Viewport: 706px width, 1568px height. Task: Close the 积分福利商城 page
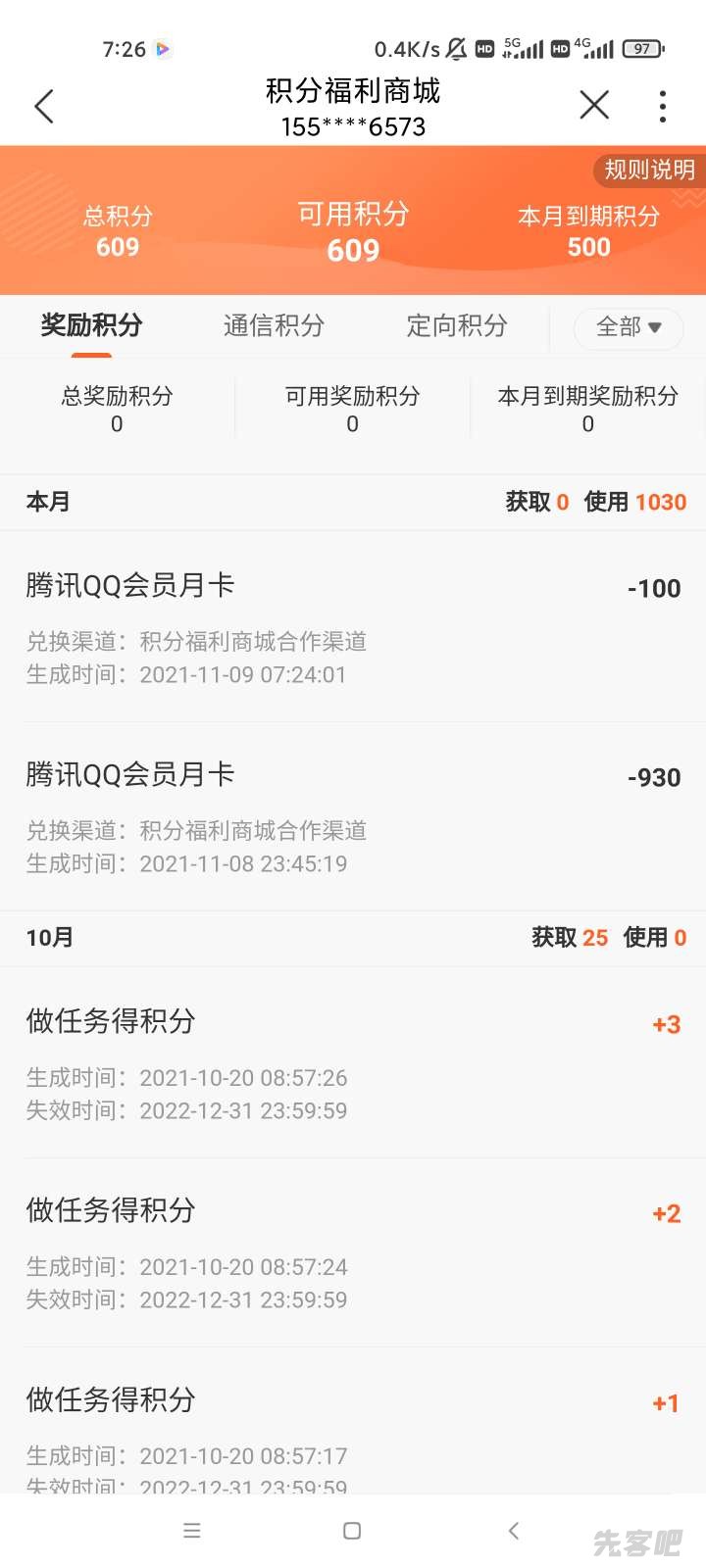pos(594,105)
